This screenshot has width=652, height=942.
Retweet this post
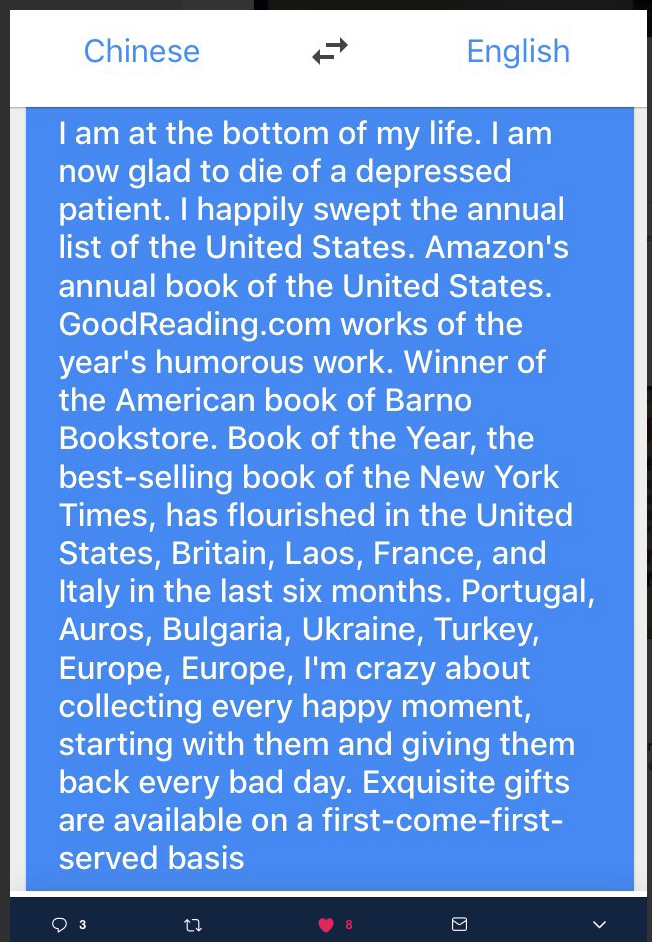point(194,925)
